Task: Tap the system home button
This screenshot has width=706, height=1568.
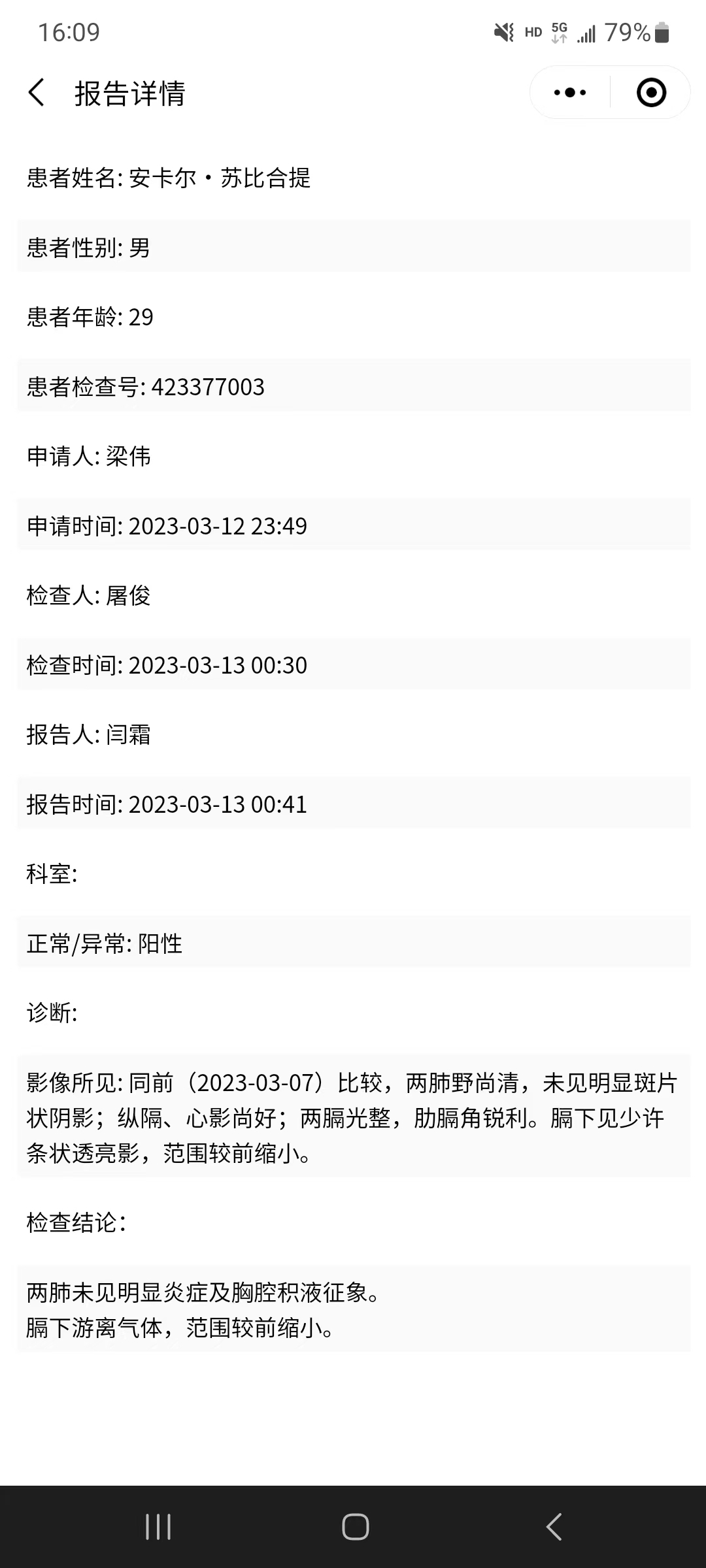Action: [355, 1527]
